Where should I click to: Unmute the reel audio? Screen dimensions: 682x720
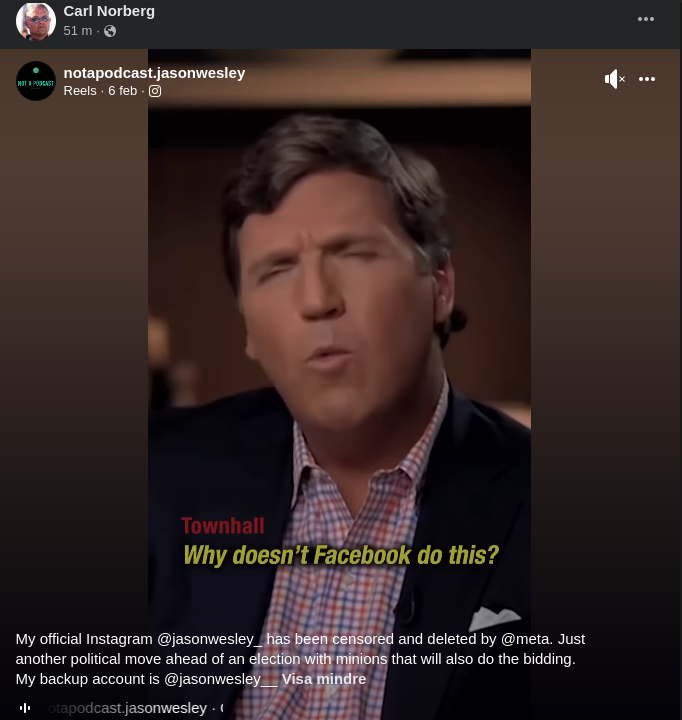pyautogui.click(x=614, y=79)
